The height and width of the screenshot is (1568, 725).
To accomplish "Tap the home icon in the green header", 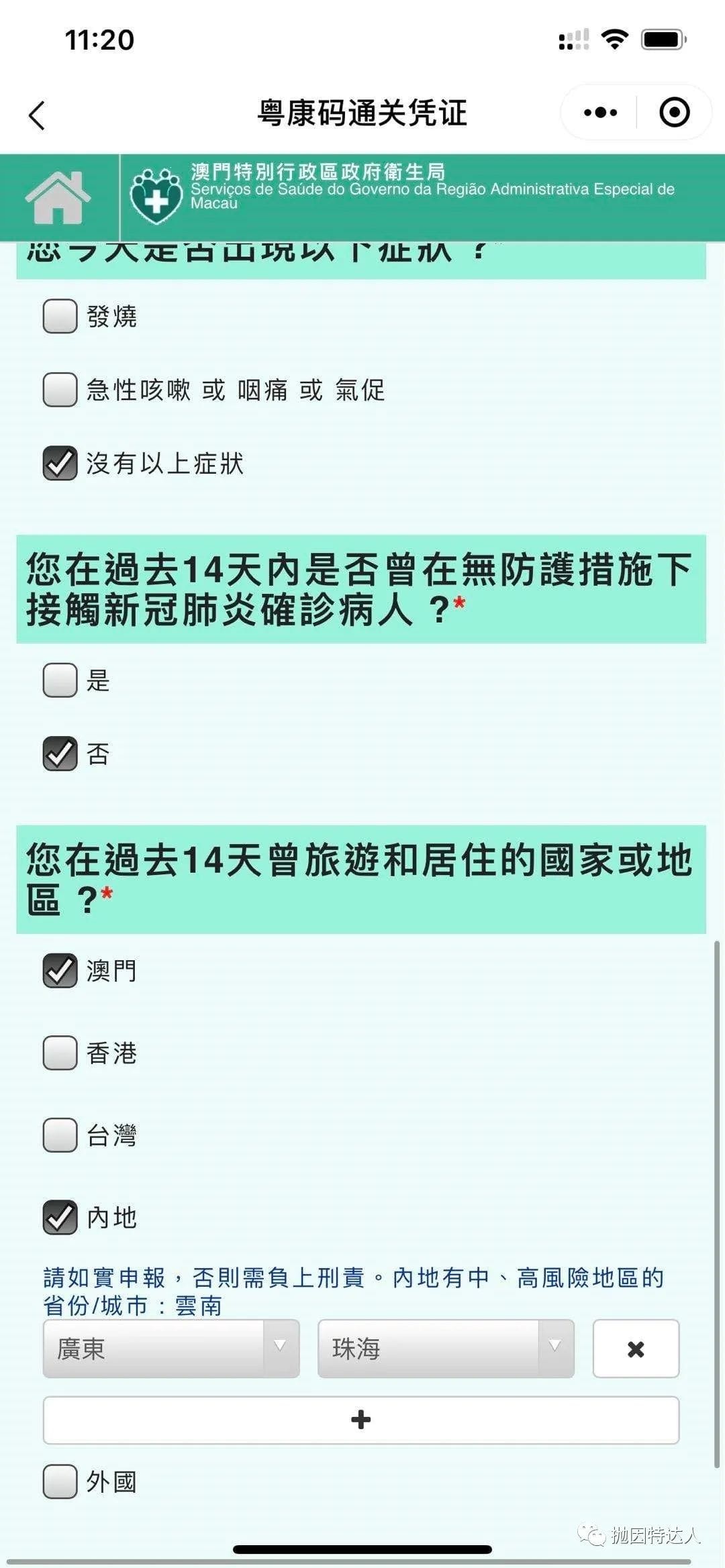I will 59,195.
